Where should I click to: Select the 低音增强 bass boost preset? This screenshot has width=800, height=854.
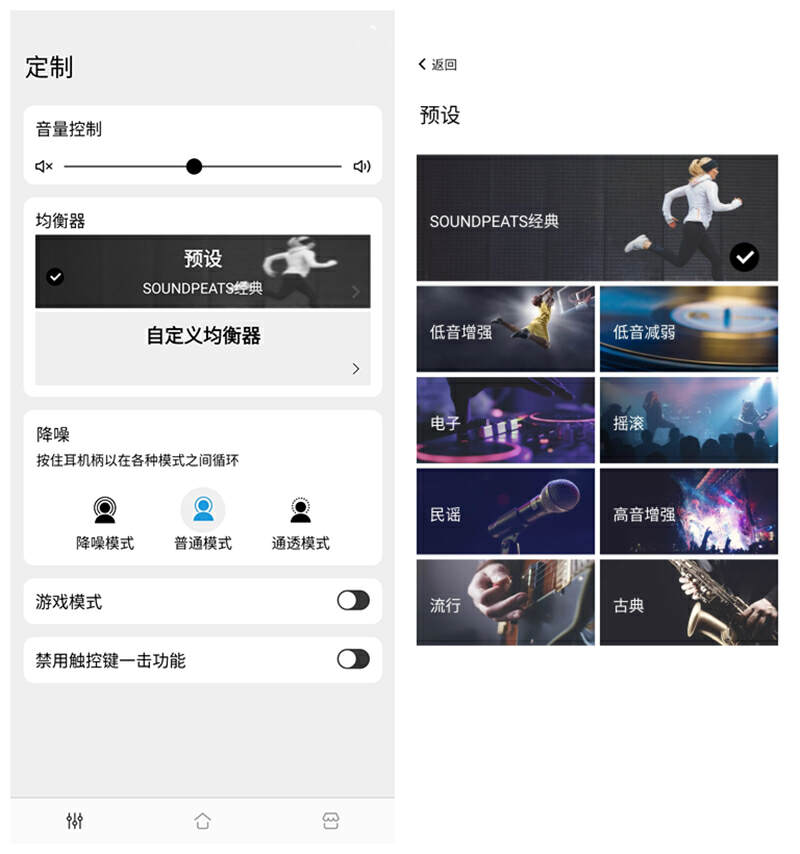[506, 331]
